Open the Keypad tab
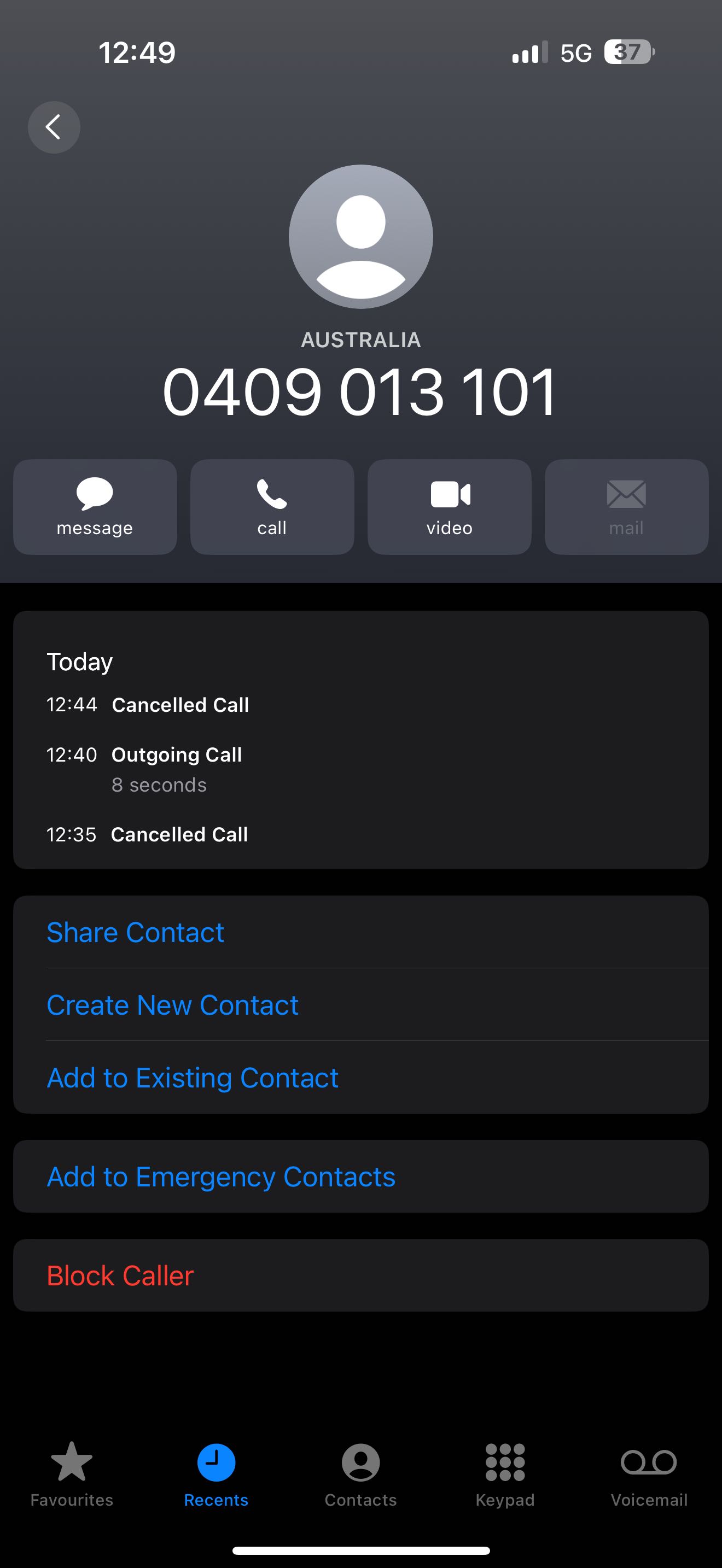 click(505, 1473)
